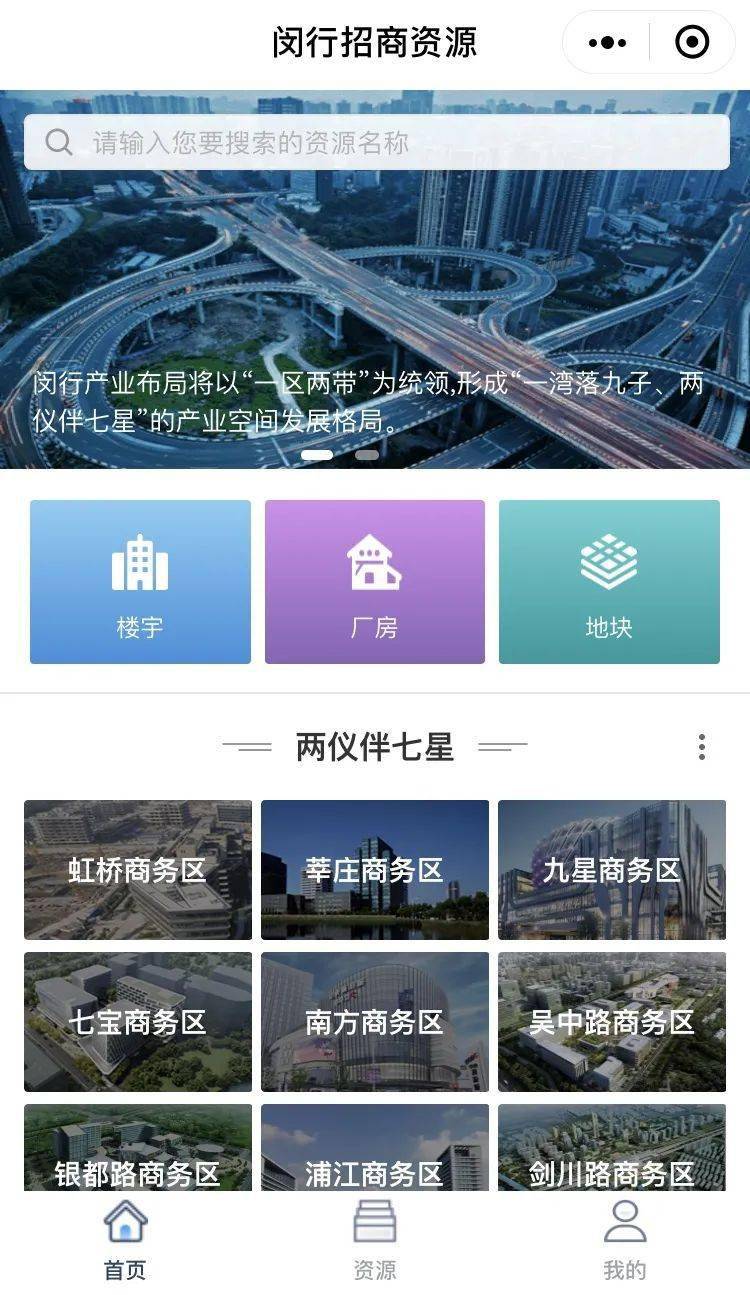Open the 九星商务区 tile

pyautogui.click(x=612, y=870)
